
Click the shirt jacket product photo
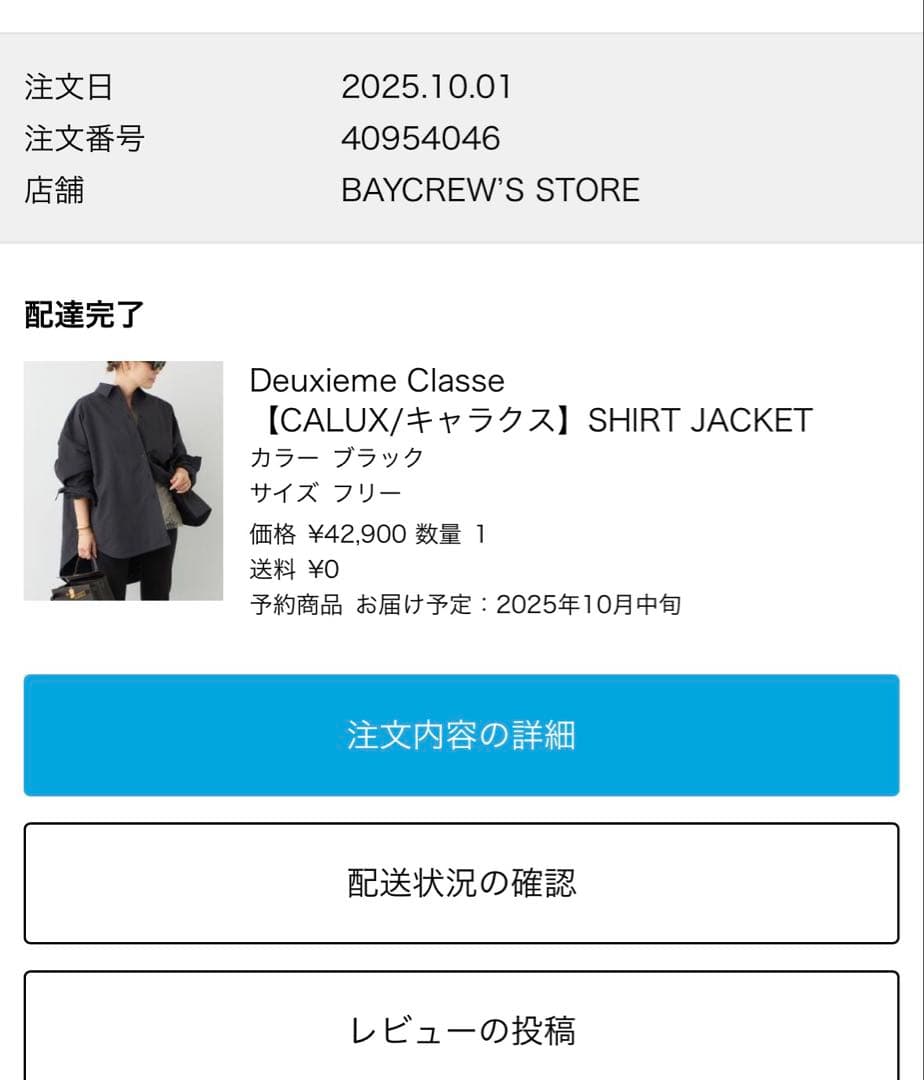click(x=125, y=480)
